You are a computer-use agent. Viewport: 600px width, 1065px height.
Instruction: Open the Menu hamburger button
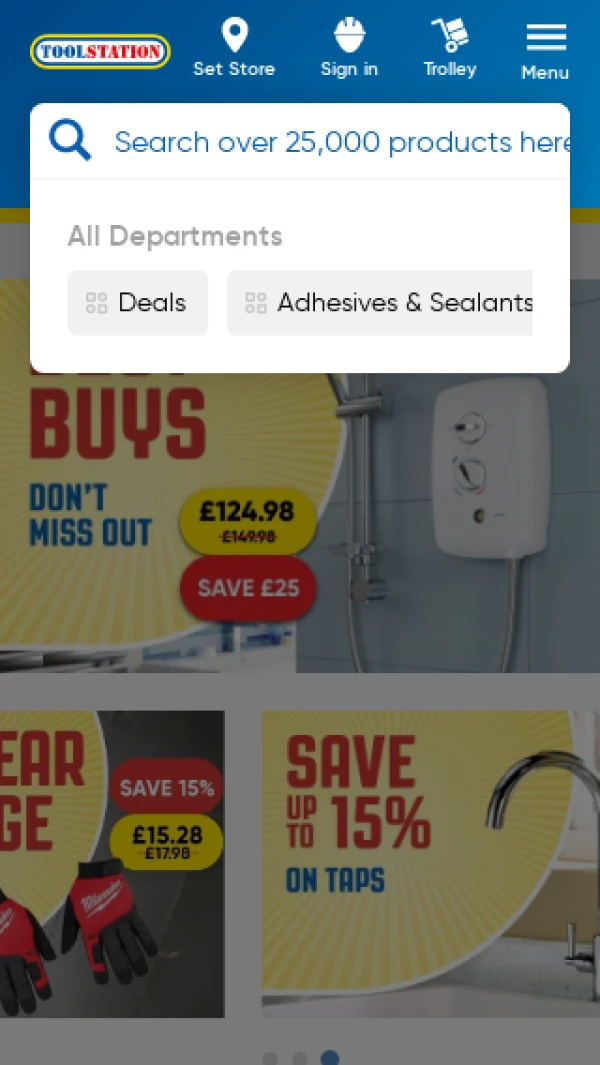point(545,50)
